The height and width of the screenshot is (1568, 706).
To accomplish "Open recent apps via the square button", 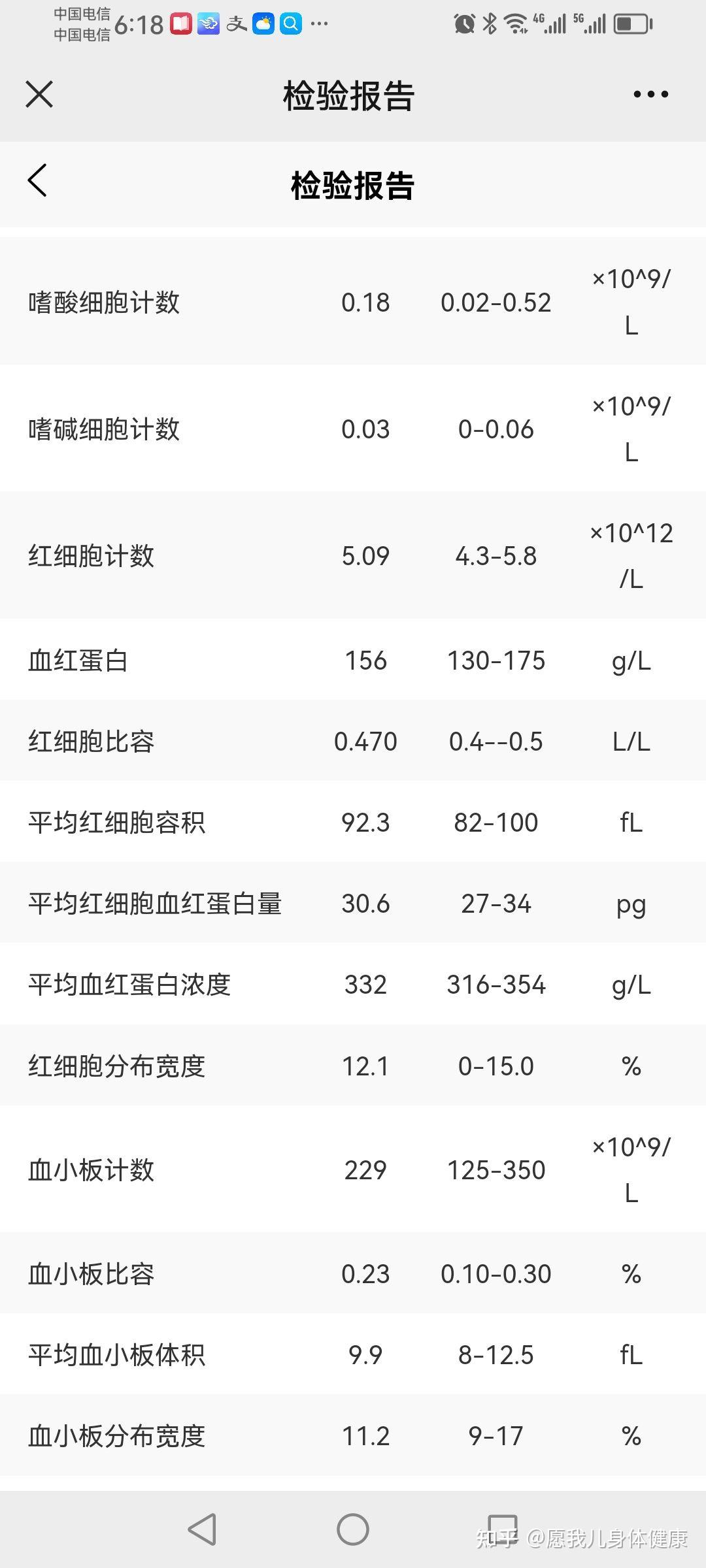I will pos(503,1528).
